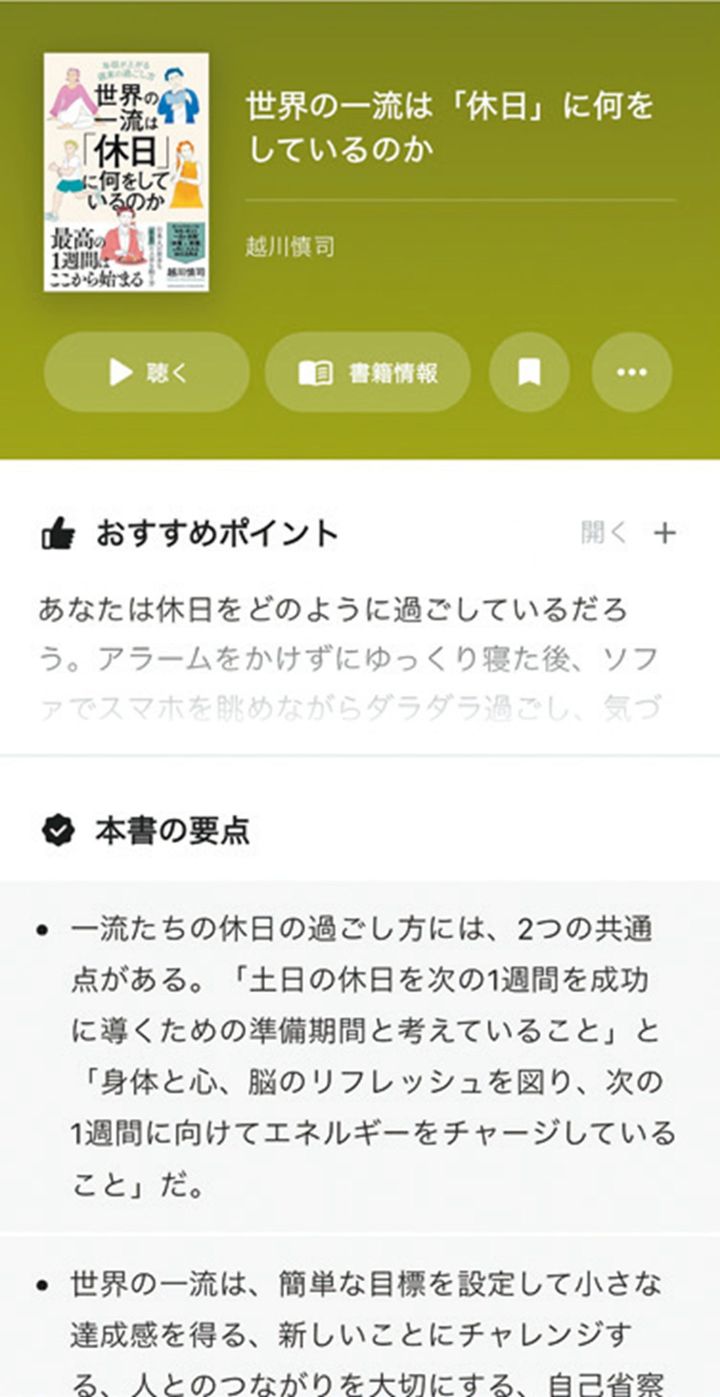720x1397 pixels.
Task: Select the three-dots menu for sharing options
Action: [630, 370]
